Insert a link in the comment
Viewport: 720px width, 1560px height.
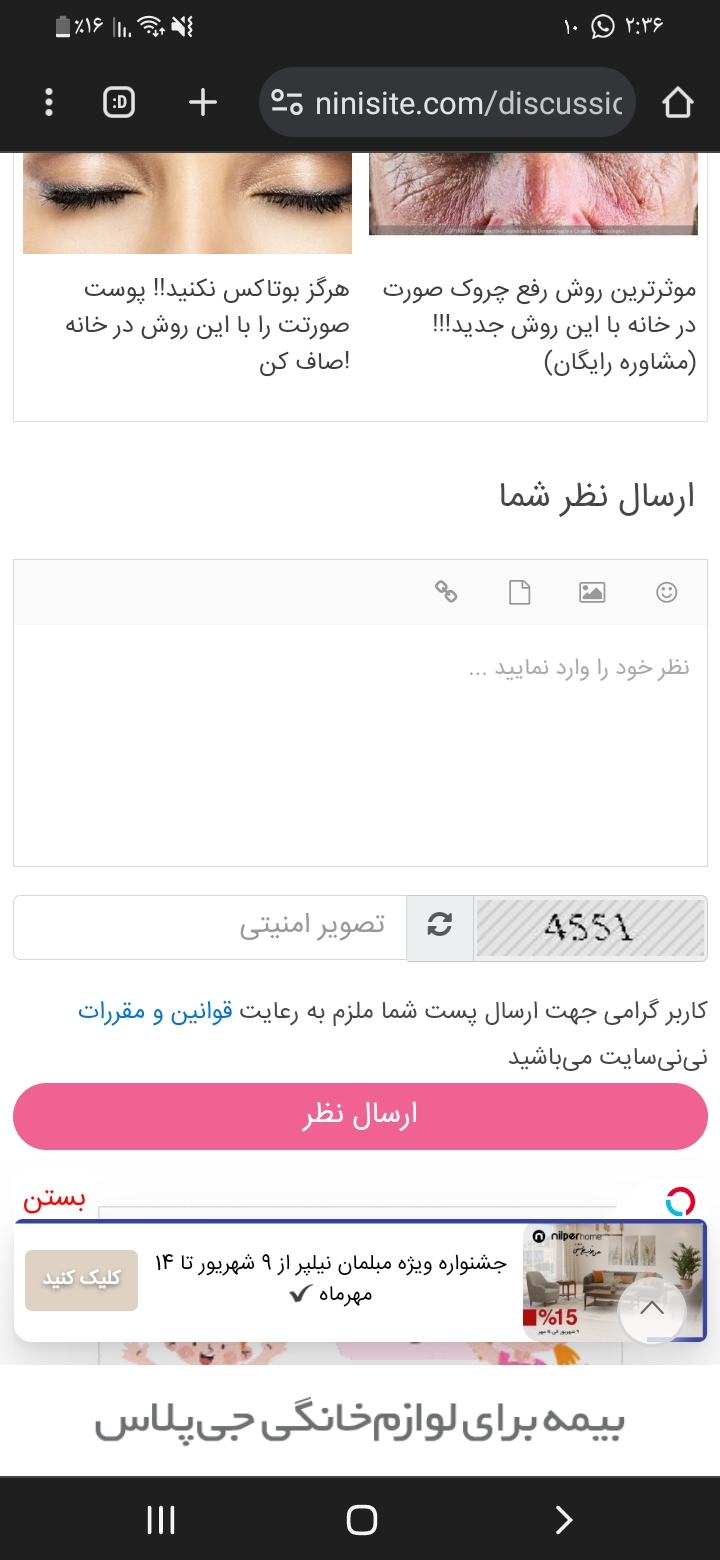coord(446,592)
